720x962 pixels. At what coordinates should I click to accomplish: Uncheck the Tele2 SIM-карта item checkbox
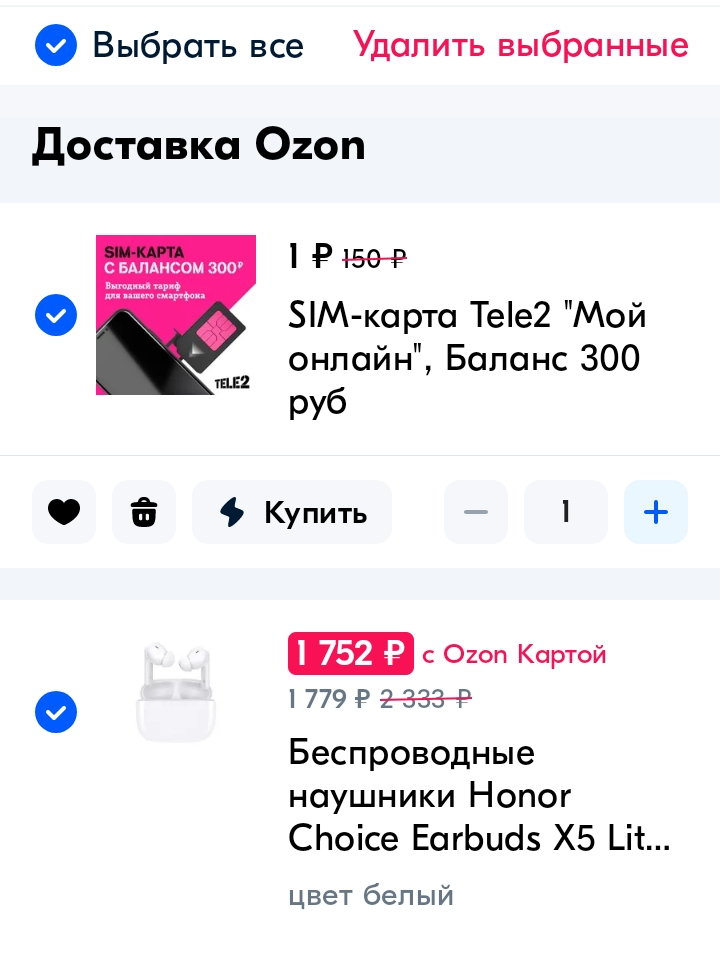56,315
